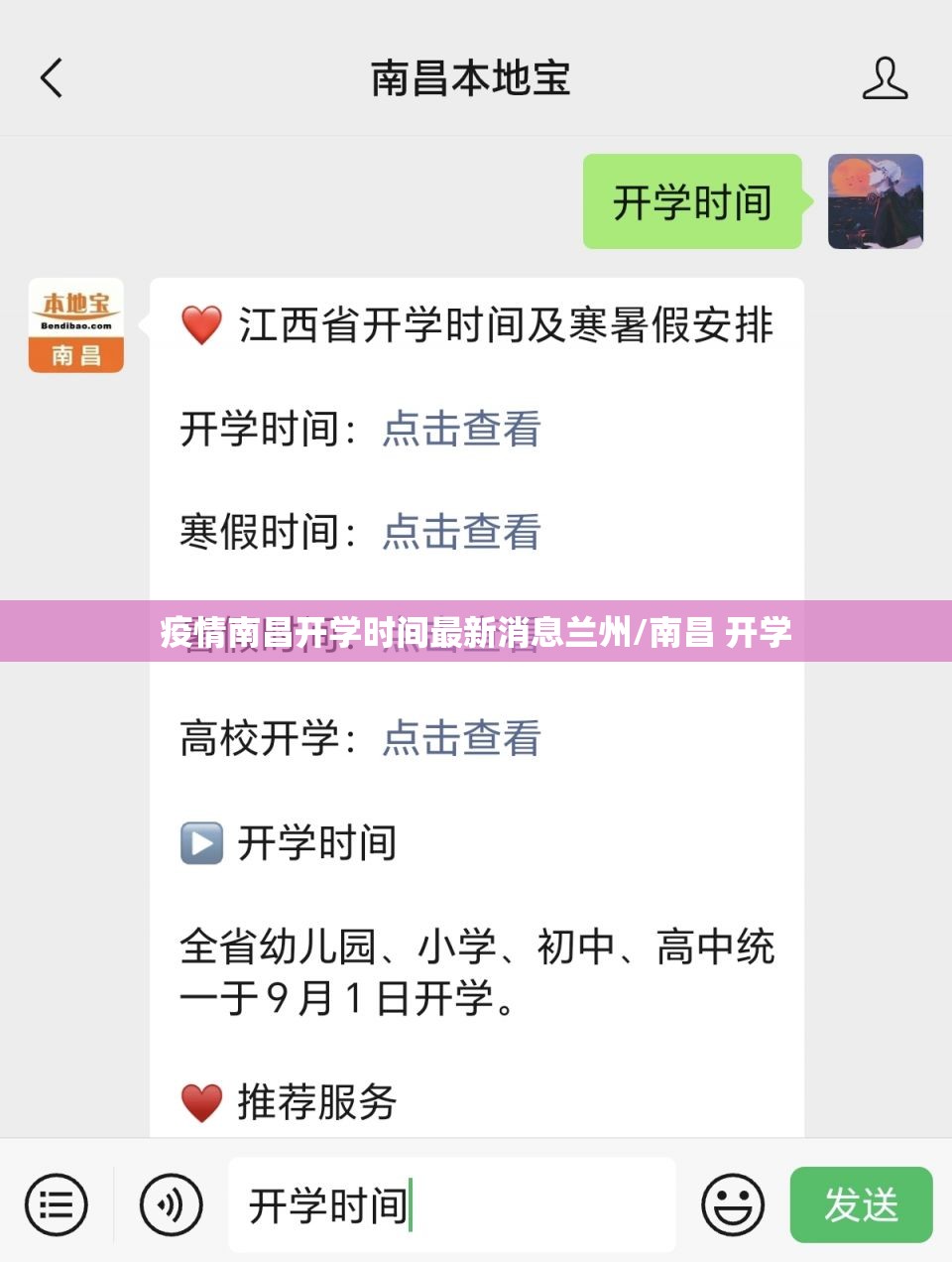
Task: Focus the message text field
Action: coord(451,1205)
